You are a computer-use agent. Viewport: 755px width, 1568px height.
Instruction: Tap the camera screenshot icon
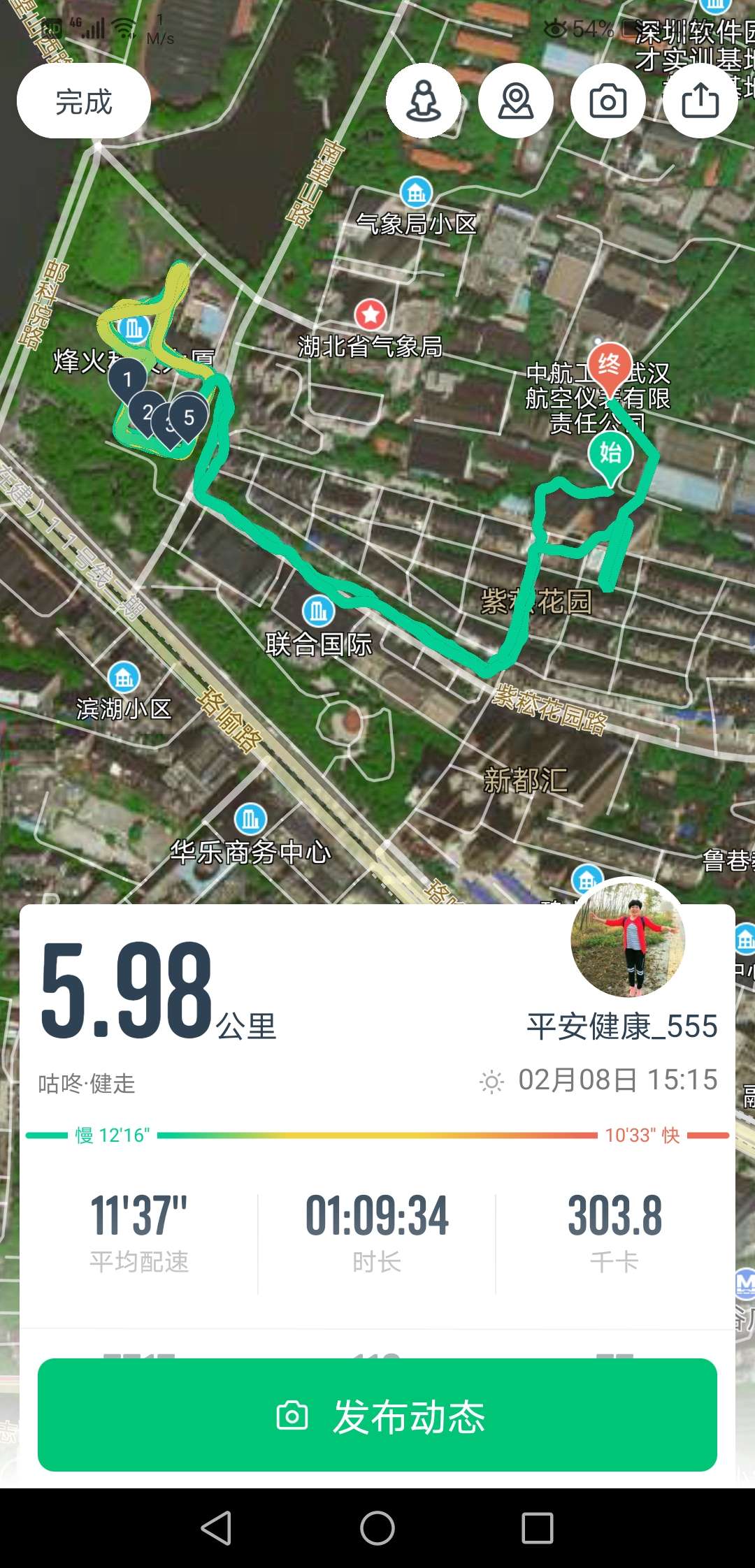coord(607,101)
